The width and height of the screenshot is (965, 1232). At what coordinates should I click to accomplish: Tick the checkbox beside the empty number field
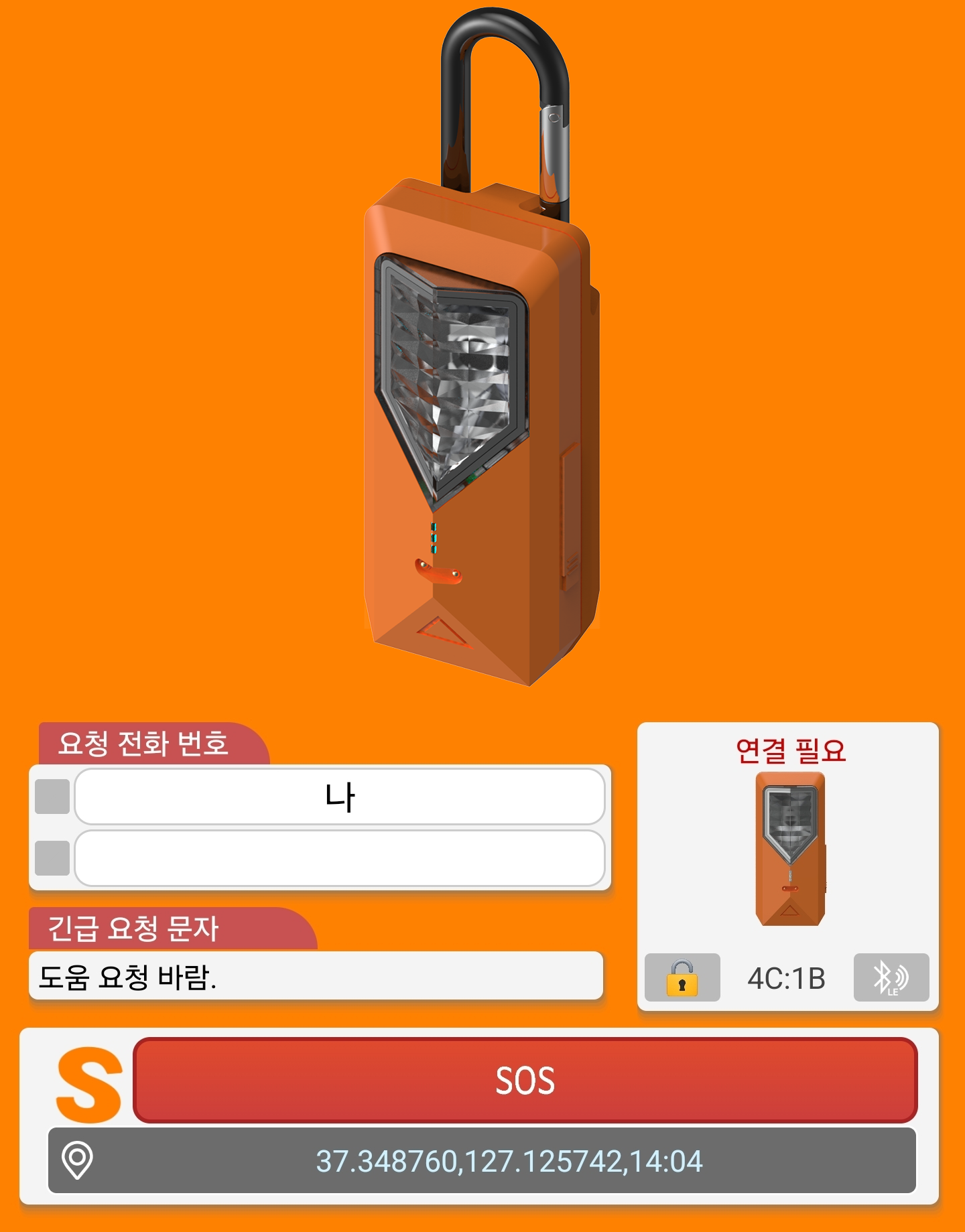point(52,858)
